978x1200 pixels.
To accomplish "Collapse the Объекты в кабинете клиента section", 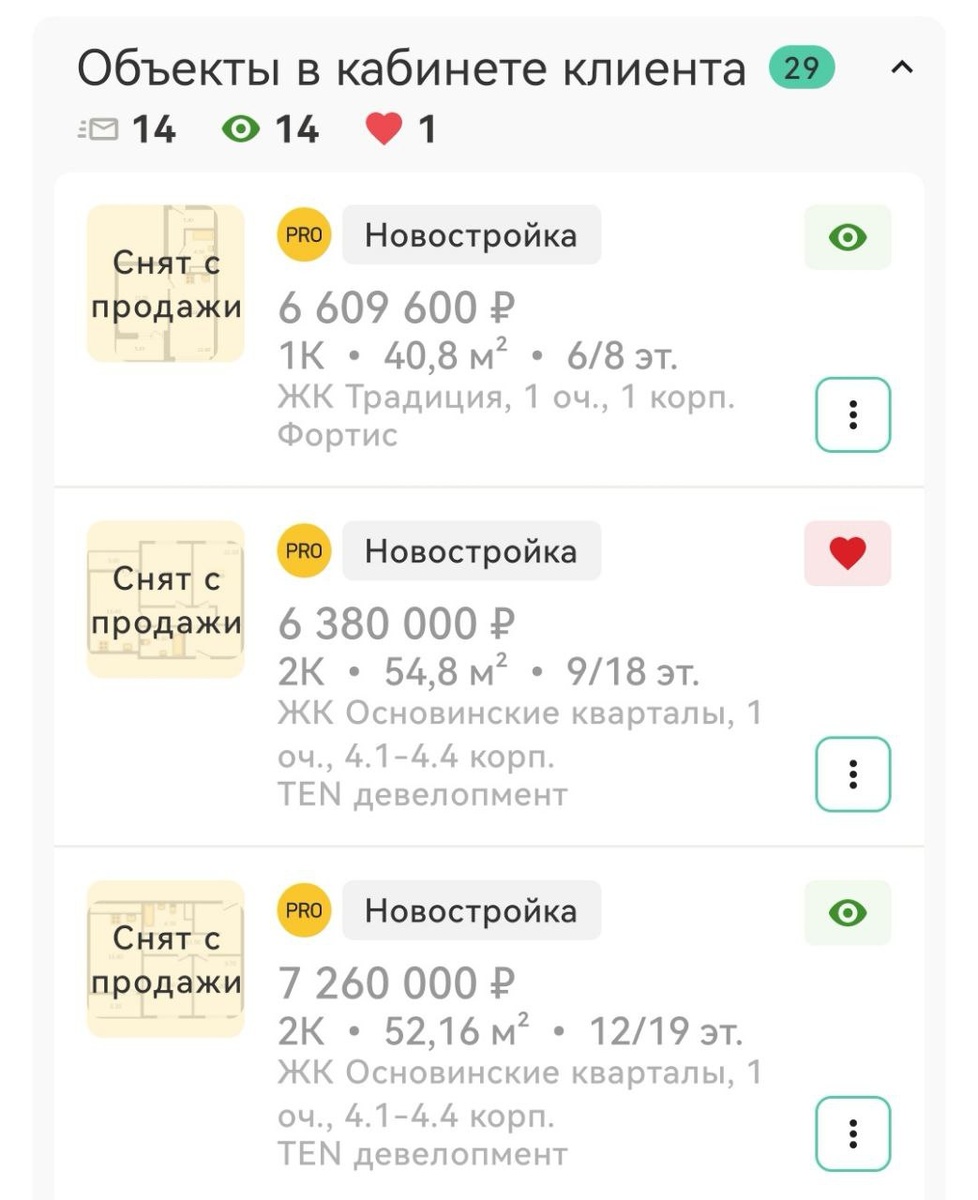I will click(x=905, y=66).
